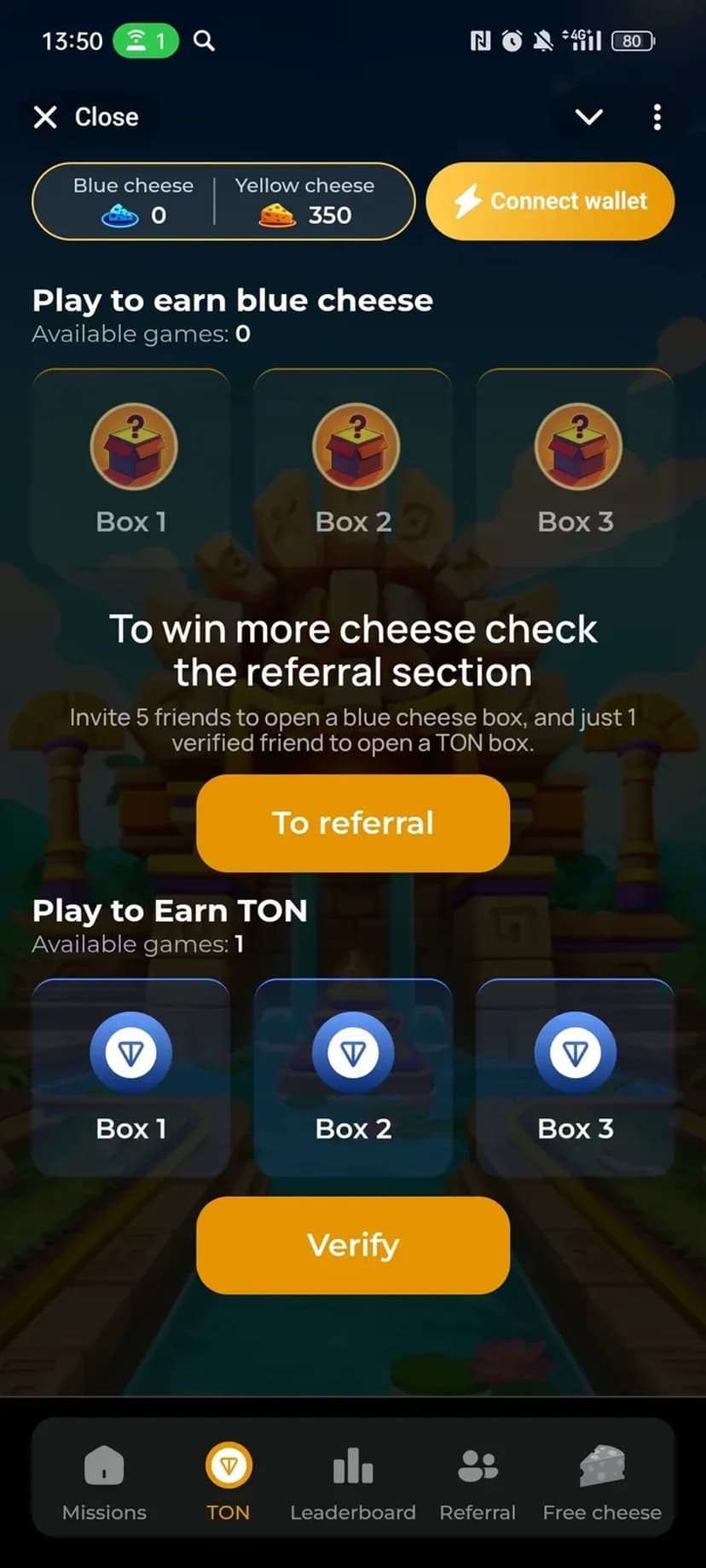Open TON Box 1
Viewport: 706px width, 1568px height.
coord(131,1077)
